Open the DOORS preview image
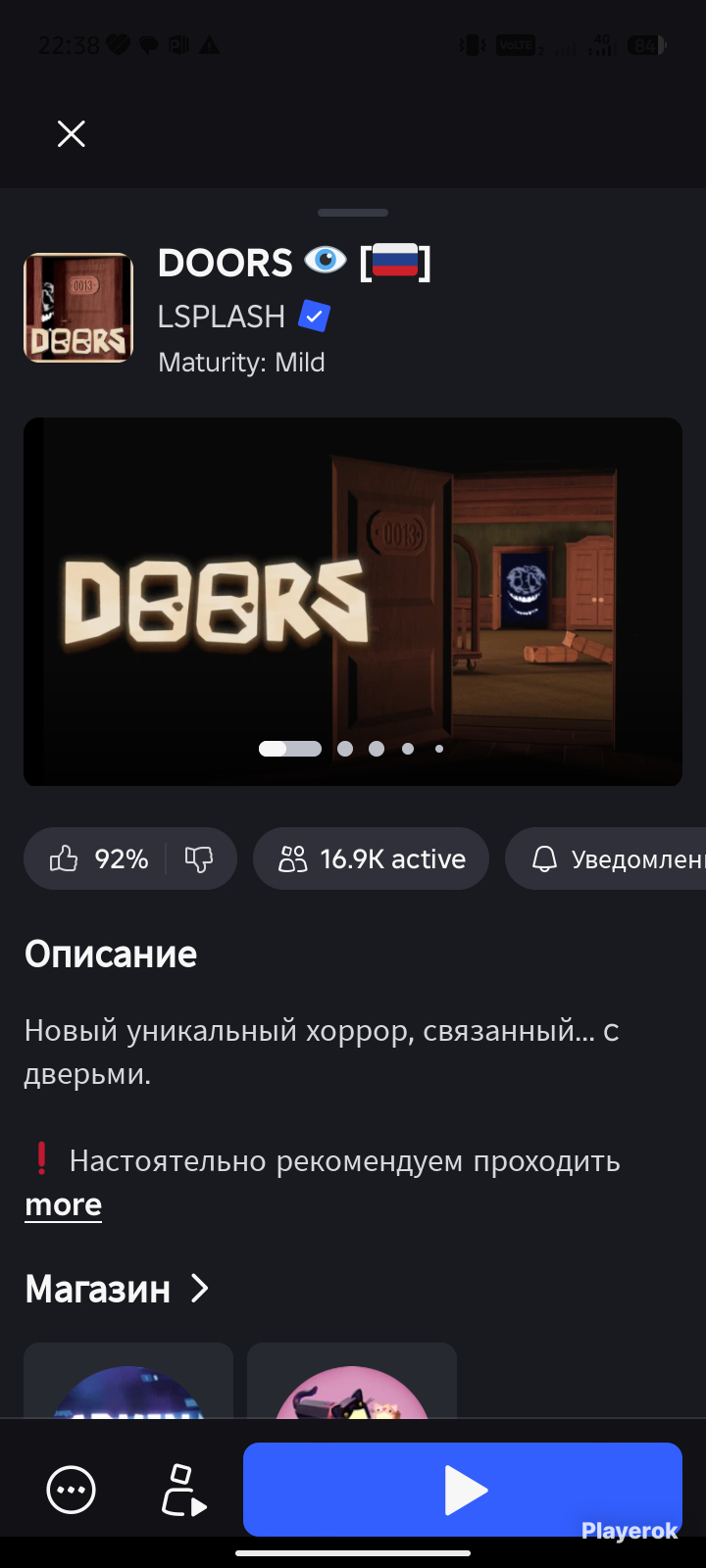Screen dimensions: 706x1568 (x=353, y=602)
